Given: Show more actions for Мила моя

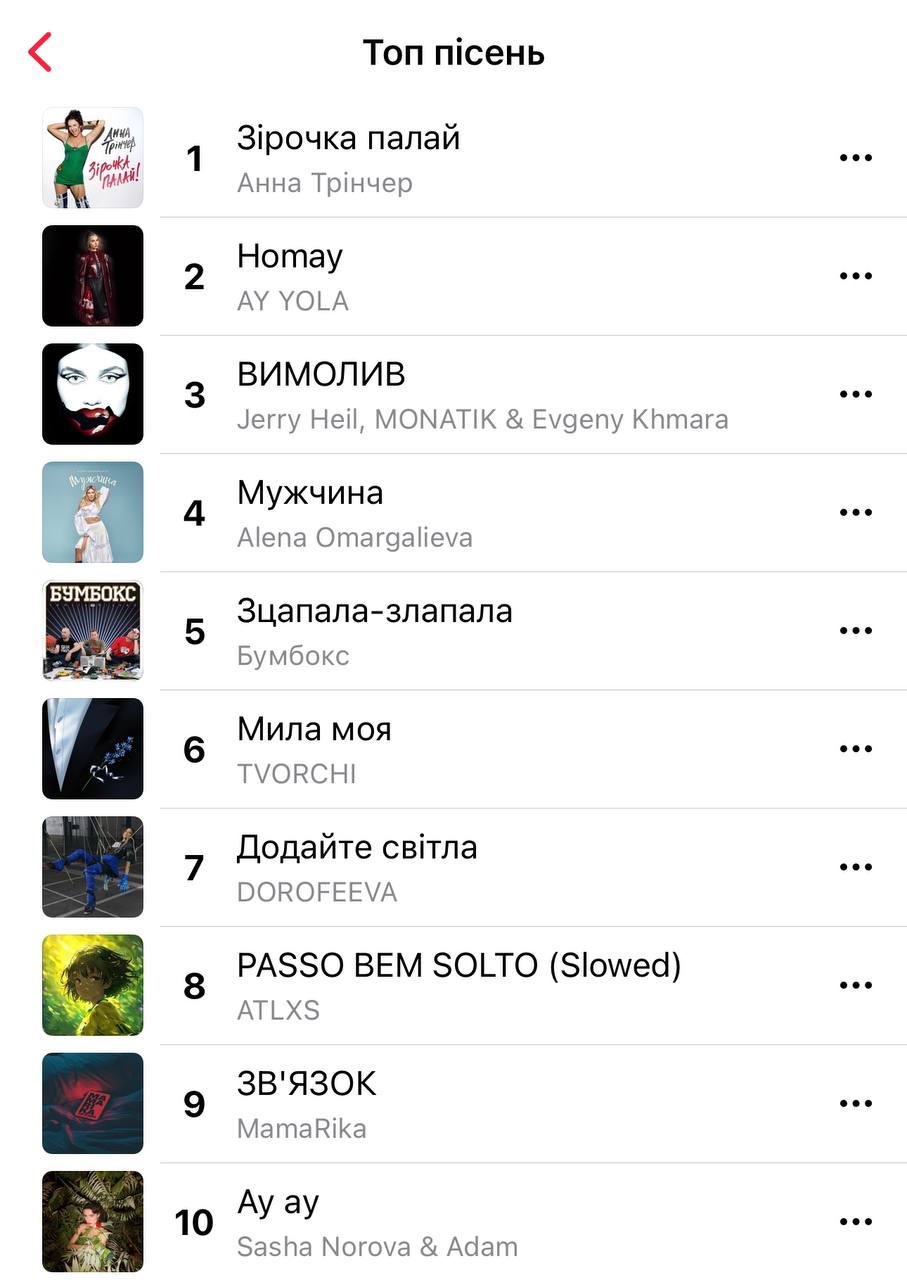Looking at the screenshot, I should pyautogui.click(x=855, y=748).
